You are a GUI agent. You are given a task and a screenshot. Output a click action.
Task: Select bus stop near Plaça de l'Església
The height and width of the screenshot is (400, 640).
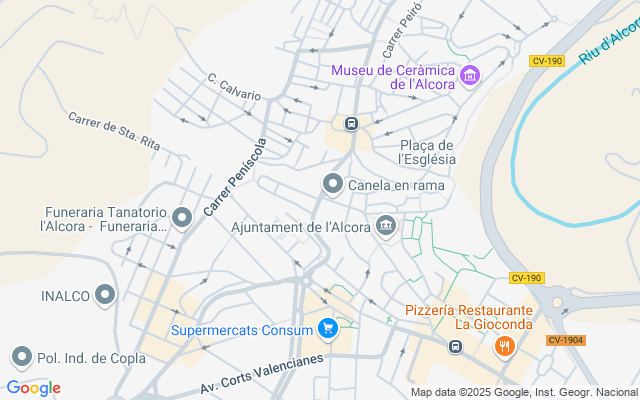point(351,124)
